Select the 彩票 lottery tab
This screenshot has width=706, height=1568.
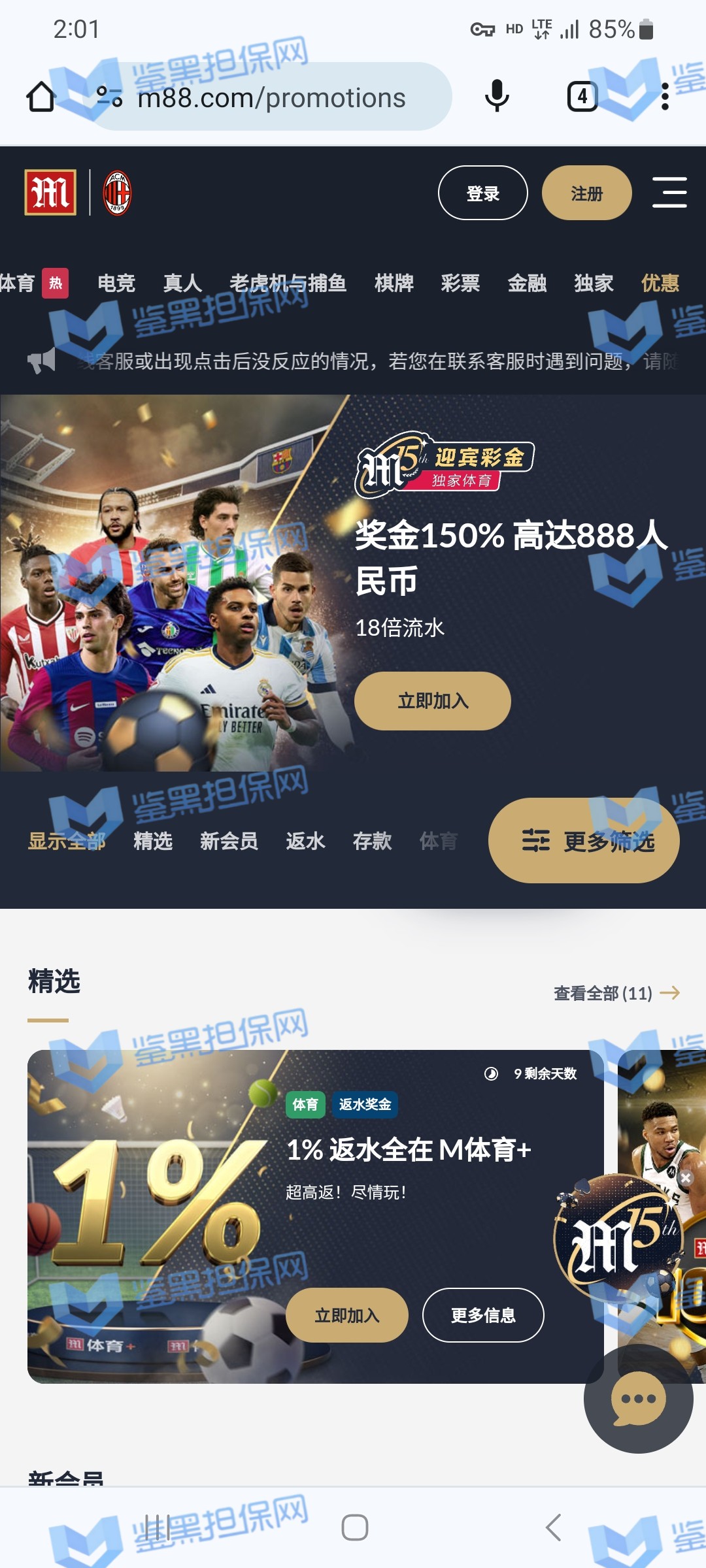tap(460, 283)
